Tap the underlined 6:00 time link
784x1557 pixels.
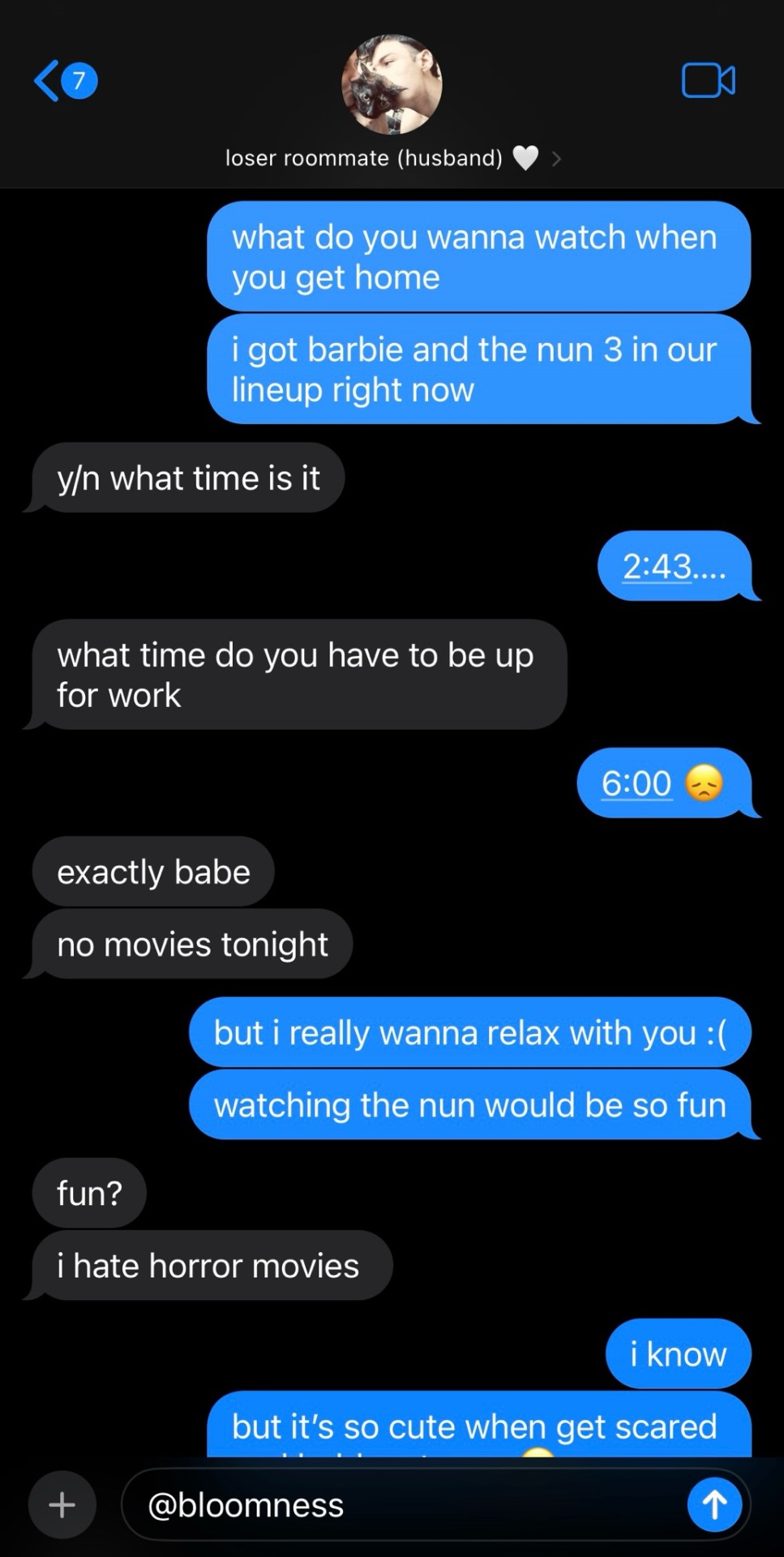(x=636, y=783)
